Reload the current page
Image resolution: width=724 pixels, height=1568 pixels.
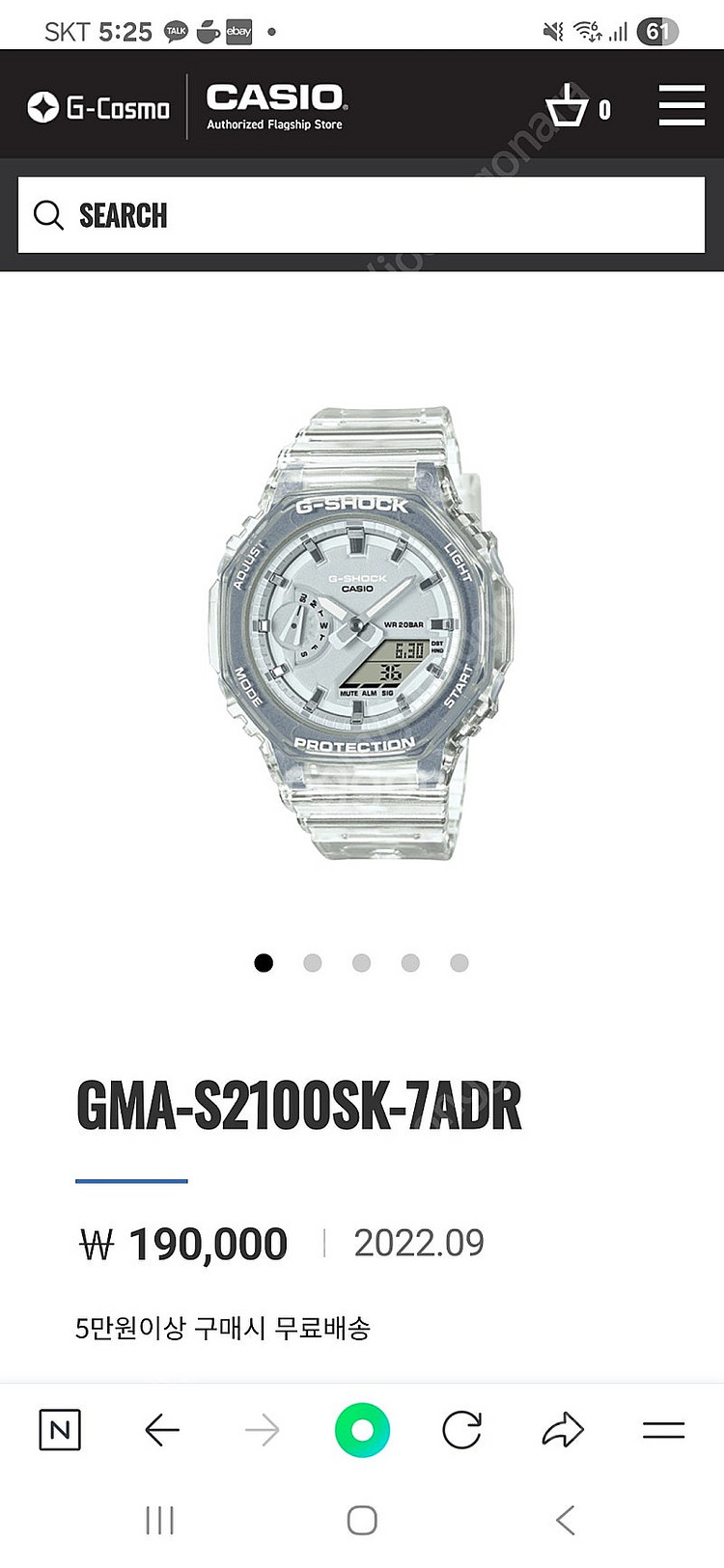(461, 1429)
